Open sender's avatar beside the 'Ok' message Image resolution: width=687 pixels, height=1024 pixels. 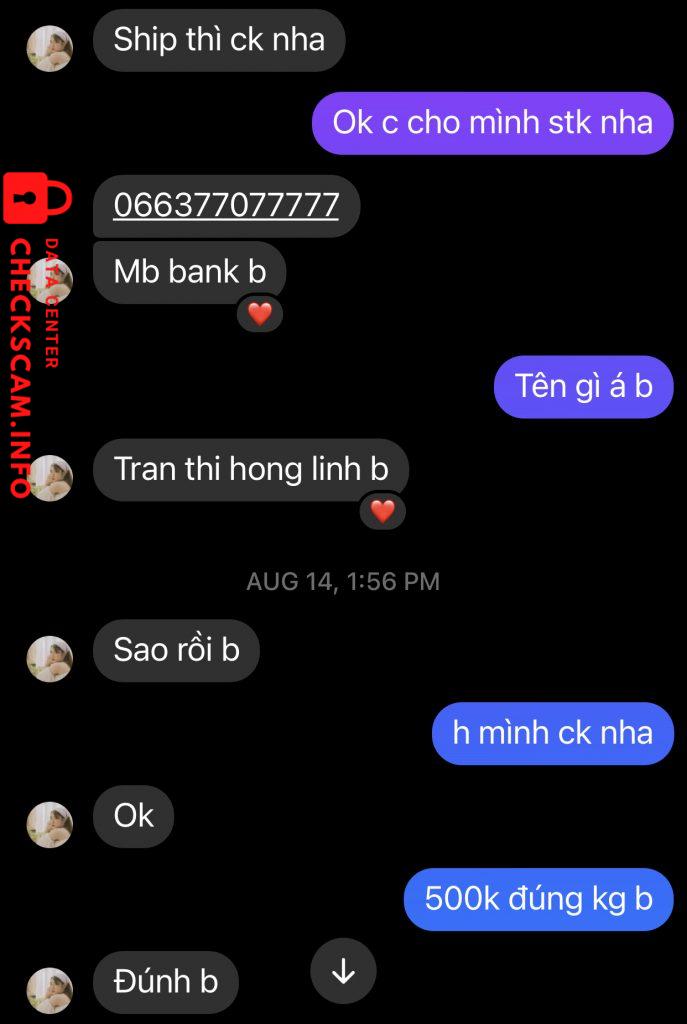[x=49, y=825]
